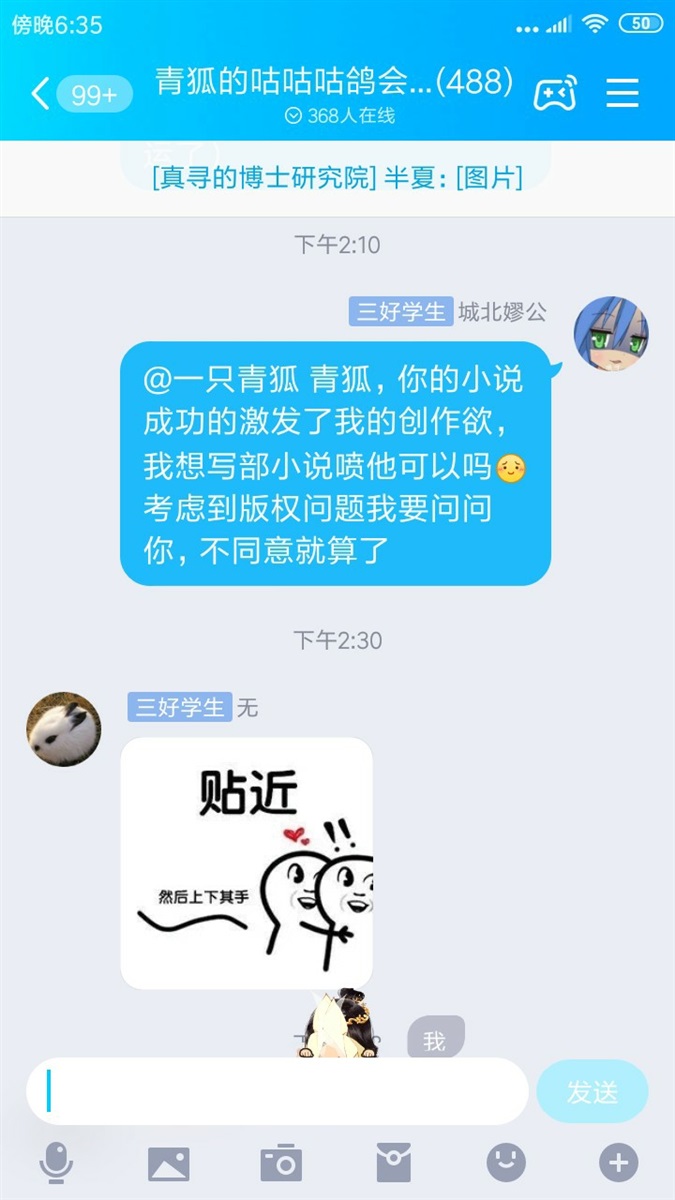View the 贴近 sticker image
This screenshot has height=1200, width=675.
point(246,863)
